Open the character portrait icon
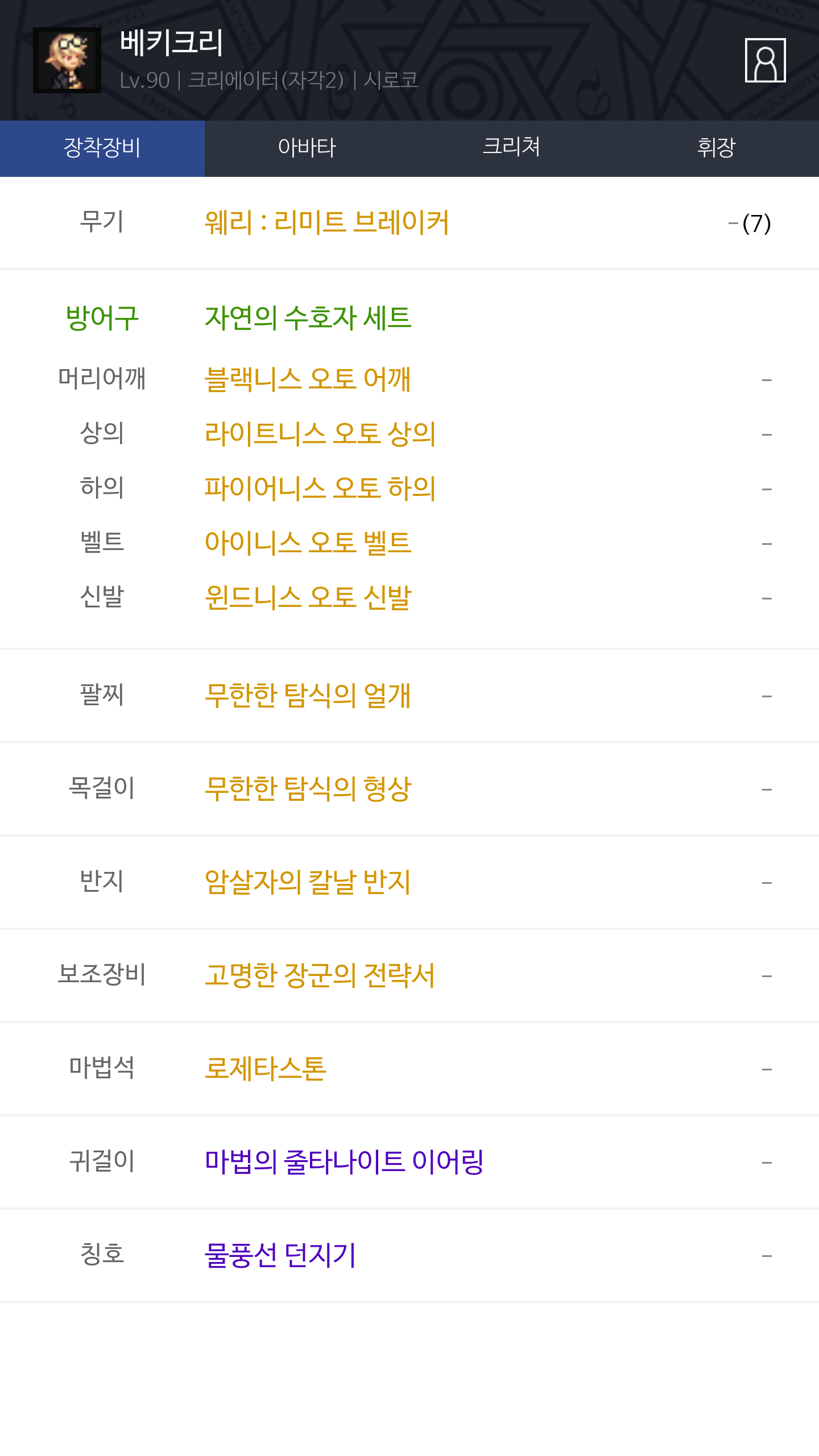The width and height of the screenshot is (819, 1456). [765, 60]
